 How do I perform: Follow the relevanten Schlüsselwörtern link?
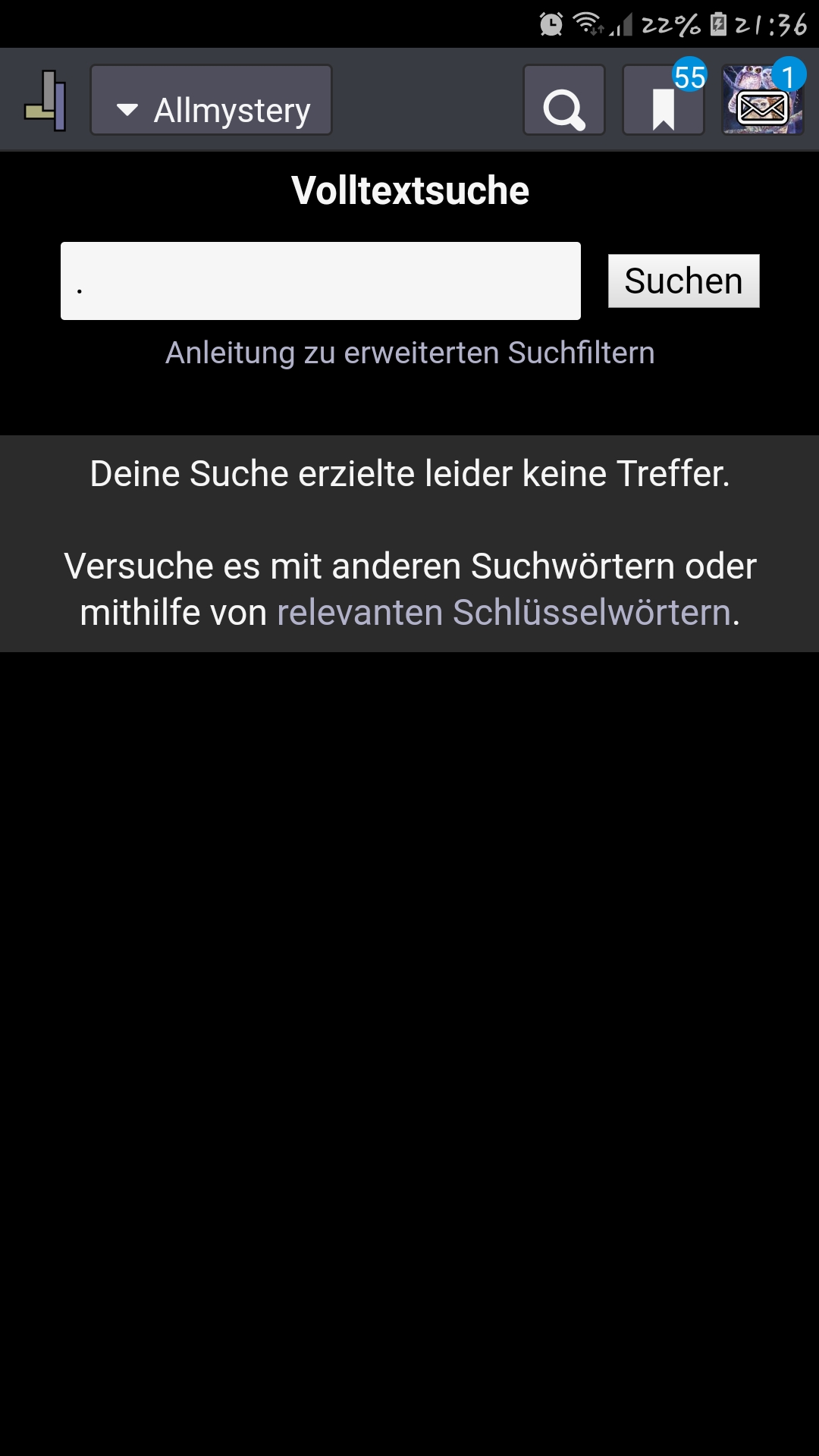504,613
